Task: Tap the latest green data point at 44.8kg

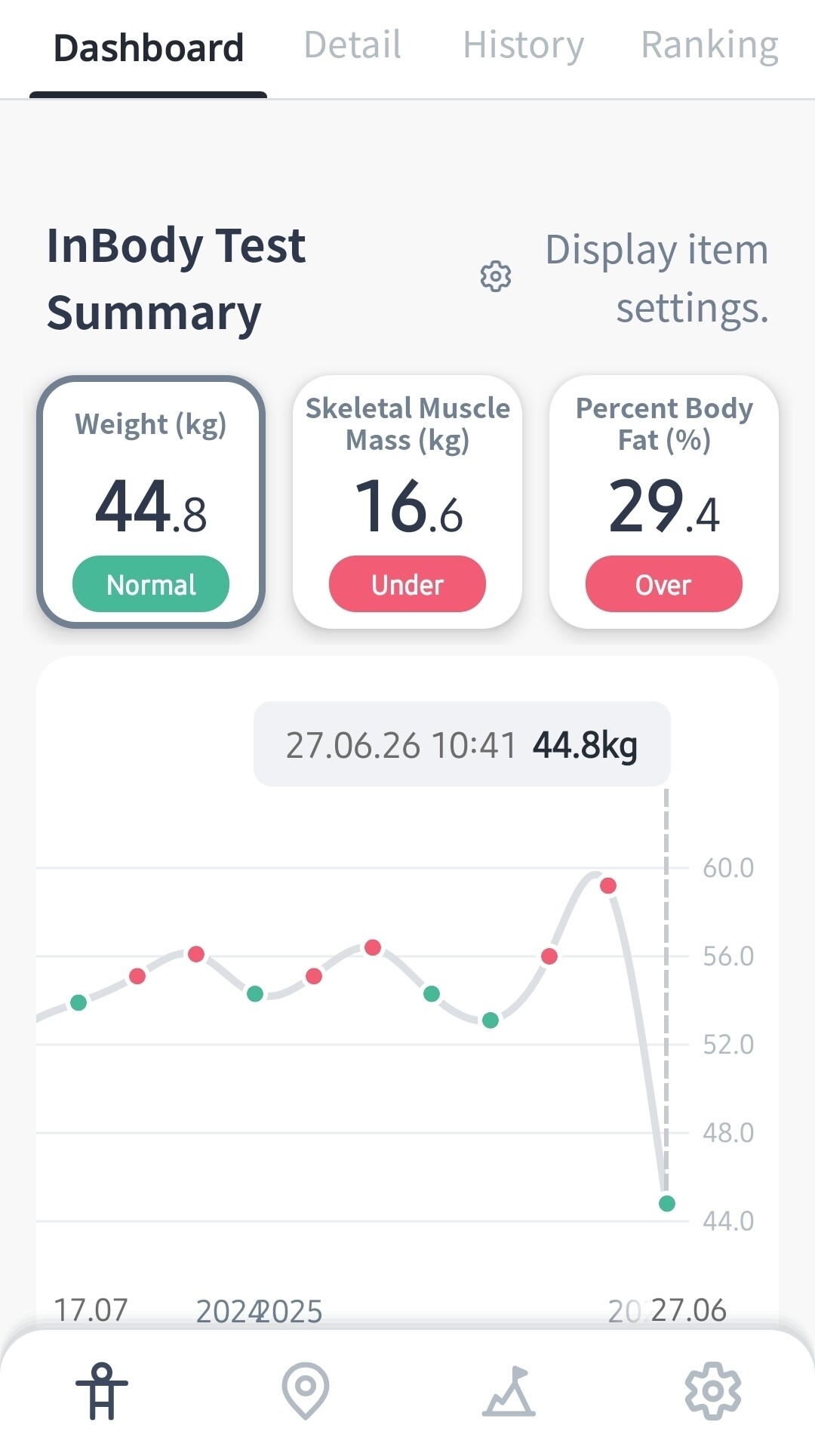Action: [667, 1203]
